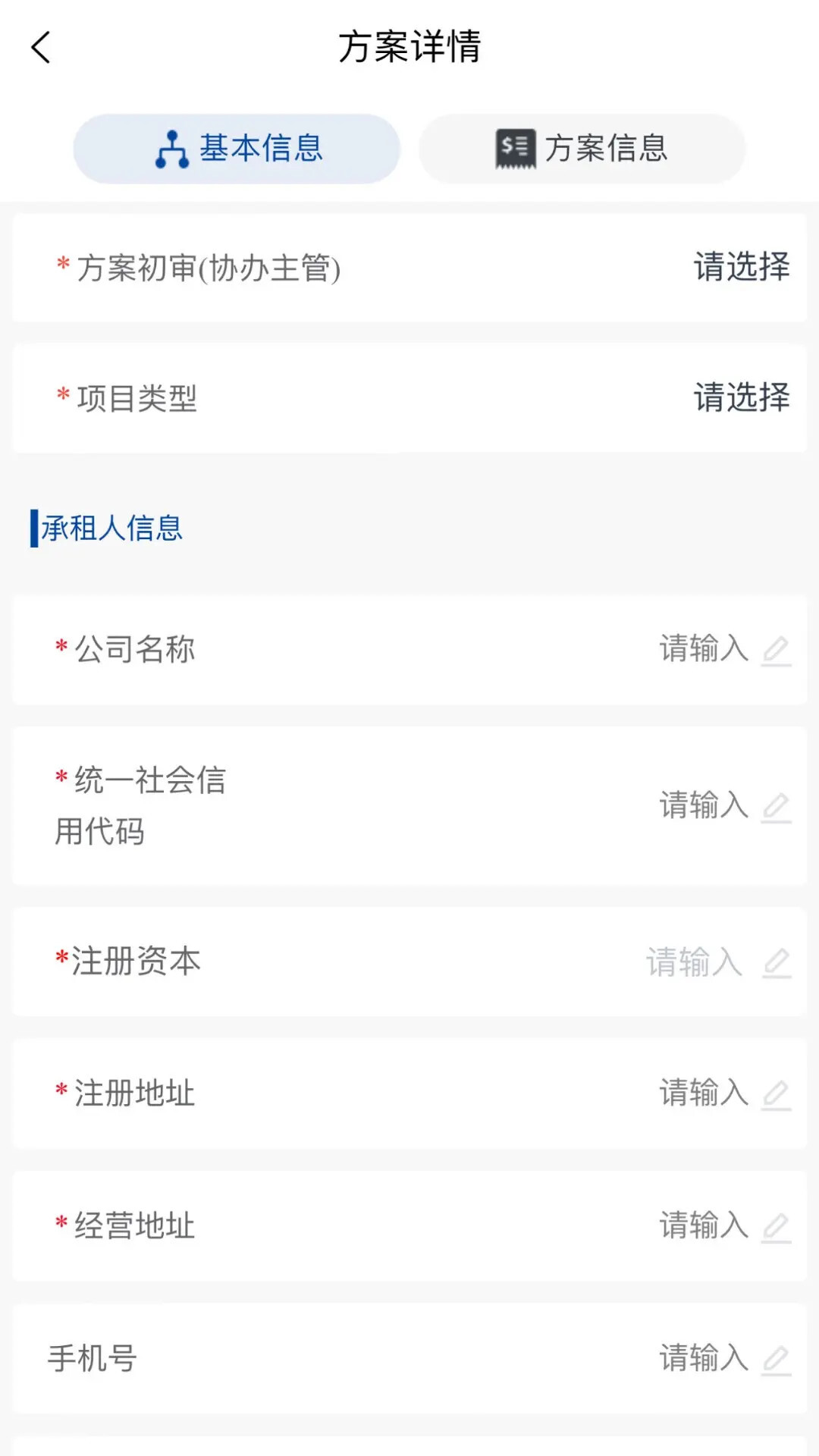The height and width of the screenshot is (1456, 819).
Task: Click the receipt icon on 方案信息 tab
Action: [516, 149]
